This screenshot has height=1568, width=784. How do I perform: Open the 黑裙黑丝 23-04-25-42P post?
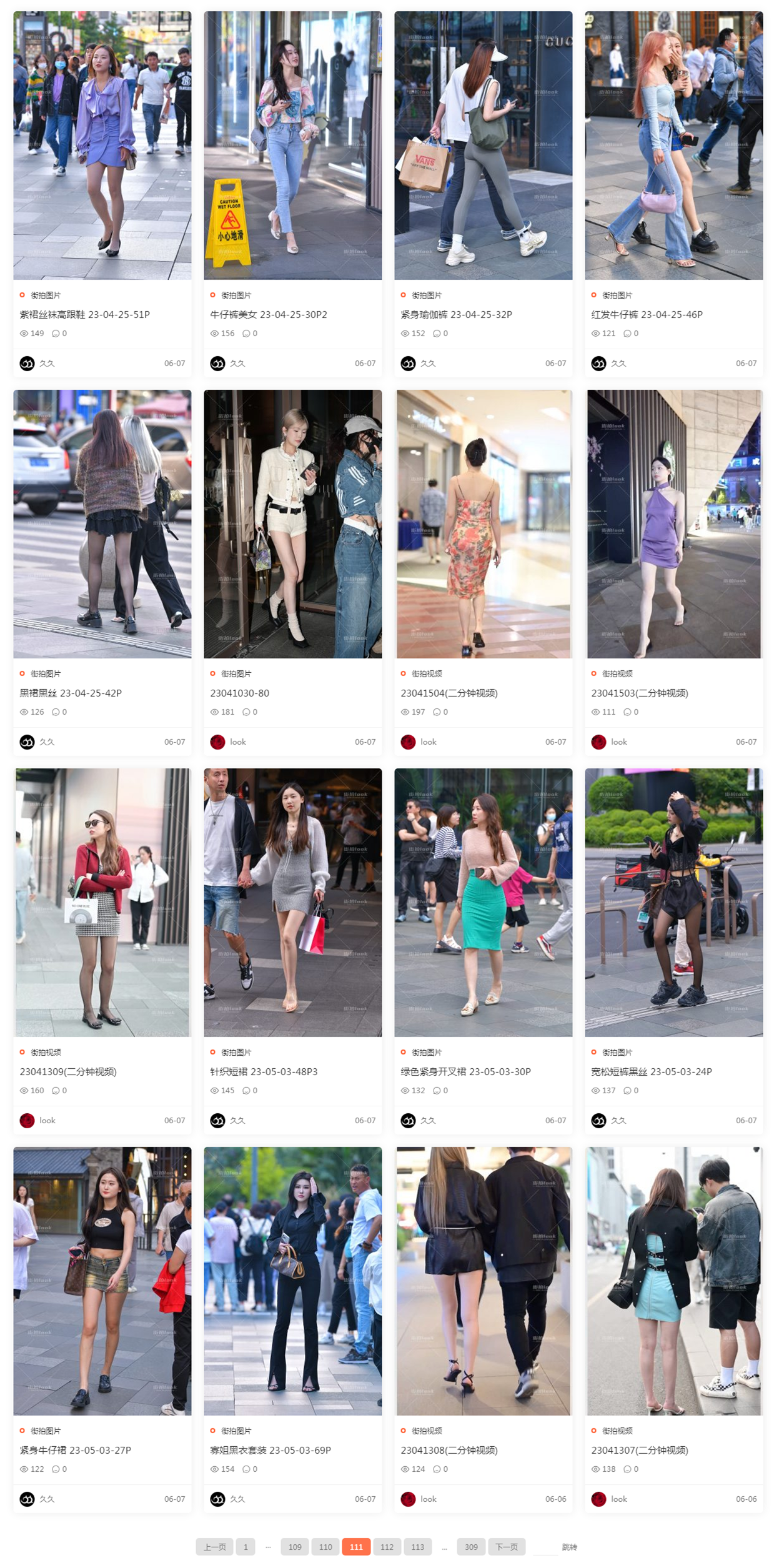click(x=71, y=693)
